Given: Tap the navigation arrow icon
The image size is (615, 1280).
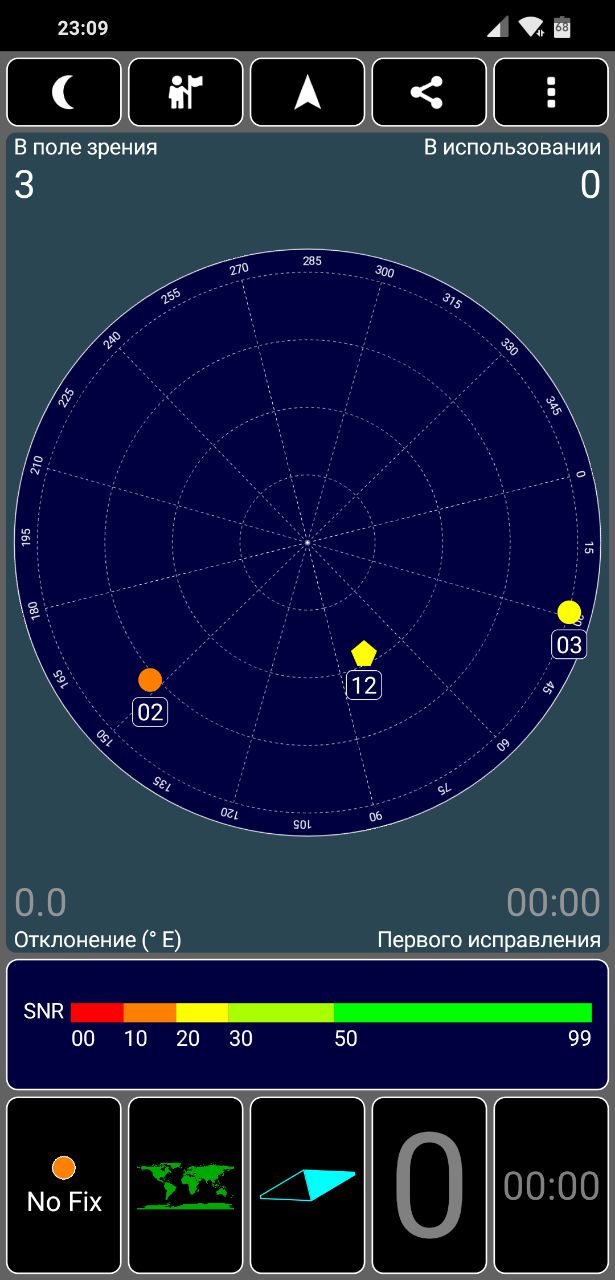Looking at the screenshot, I should tap(307, 92).
